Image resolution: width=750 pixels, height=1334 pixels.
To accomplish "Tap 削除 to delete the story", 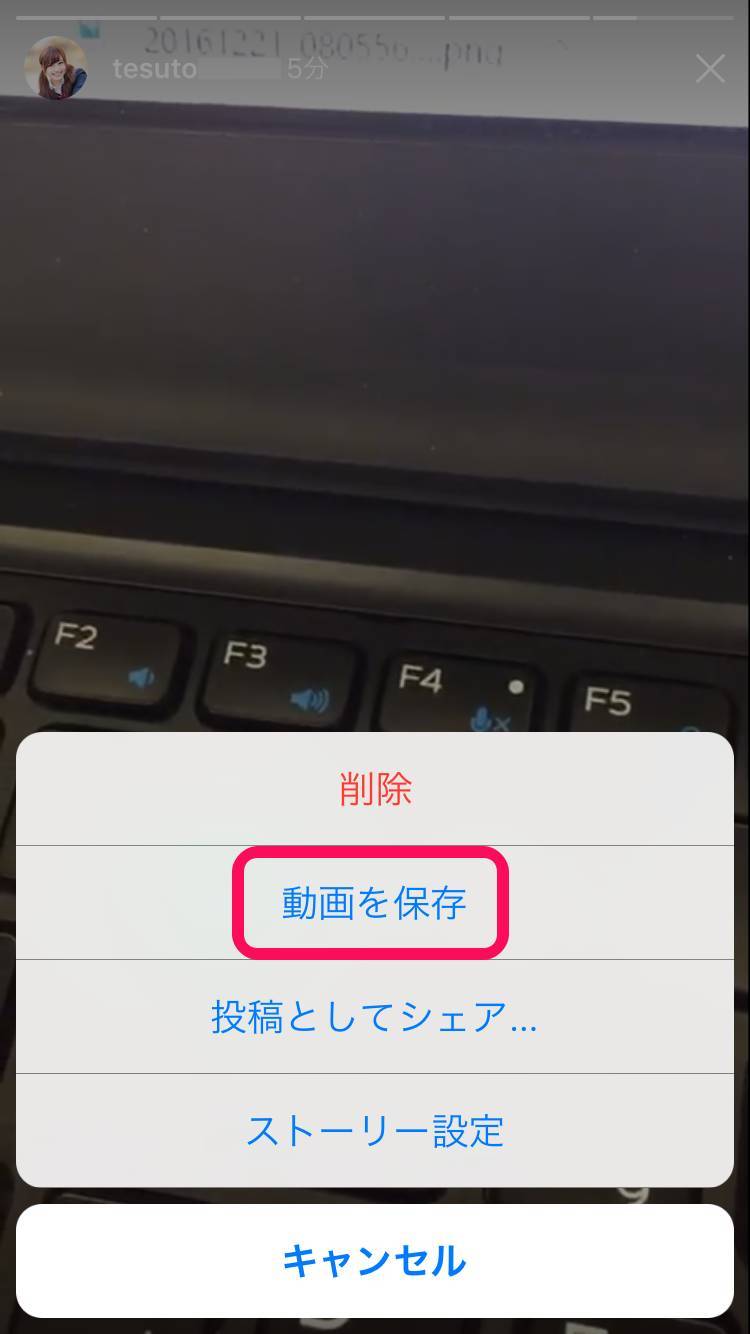I will (375, 789).
